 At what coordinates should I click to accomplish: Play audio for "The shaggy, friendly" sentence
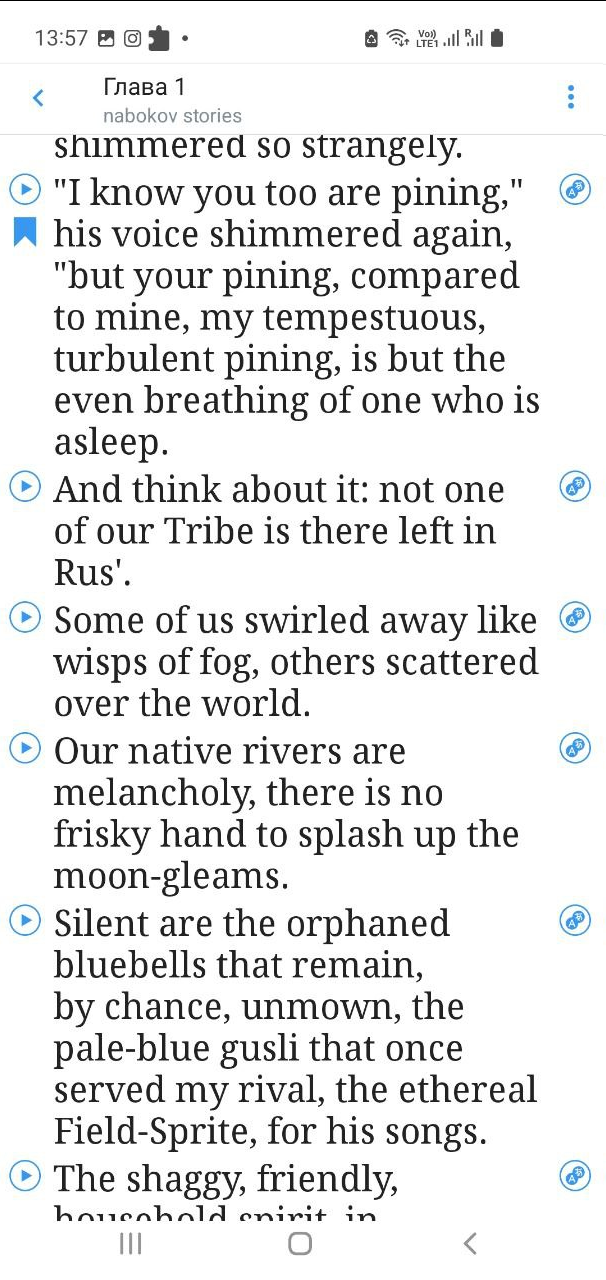(x=25, y=1175)
